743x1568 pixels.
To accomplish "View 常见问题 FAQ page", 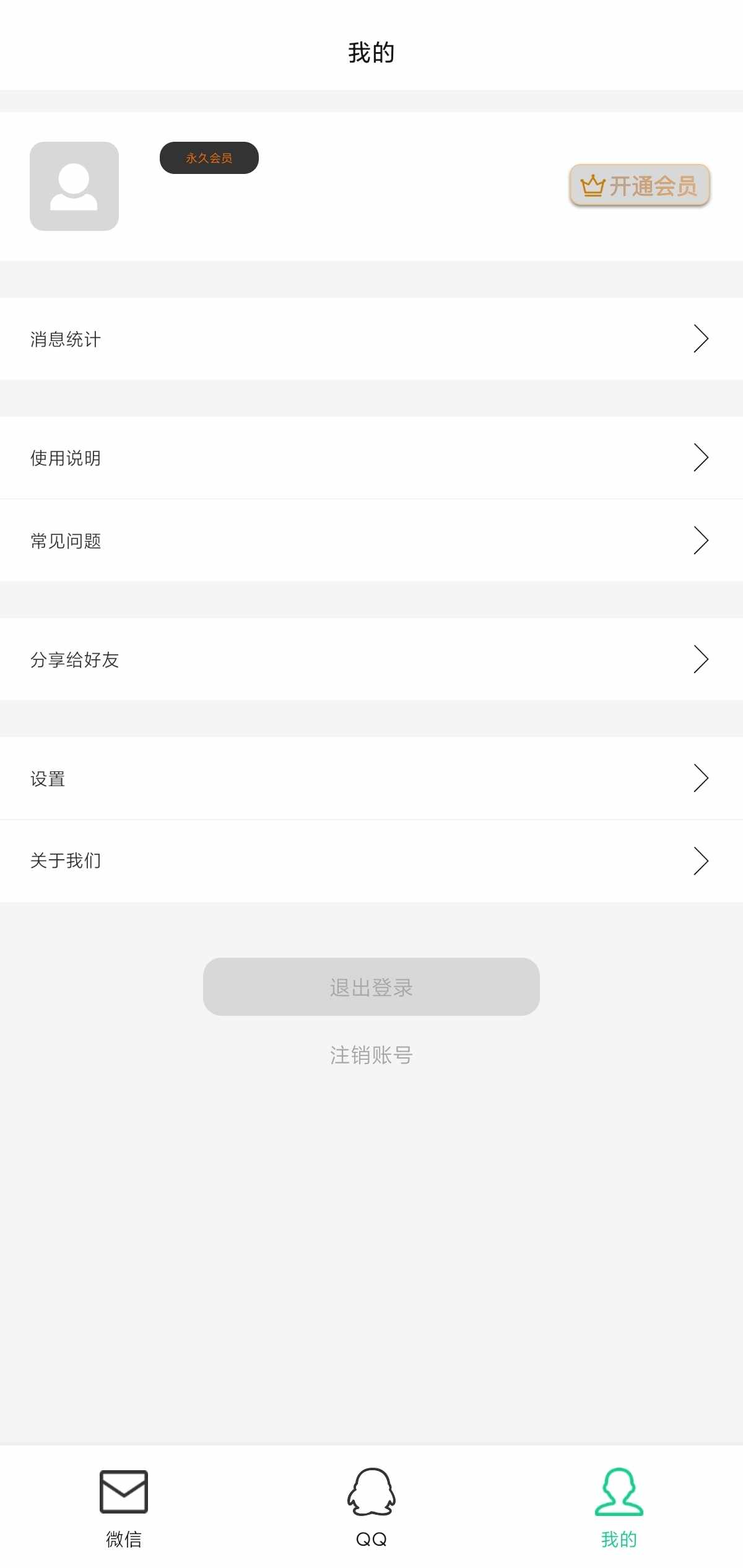I will tap(371, 540).
